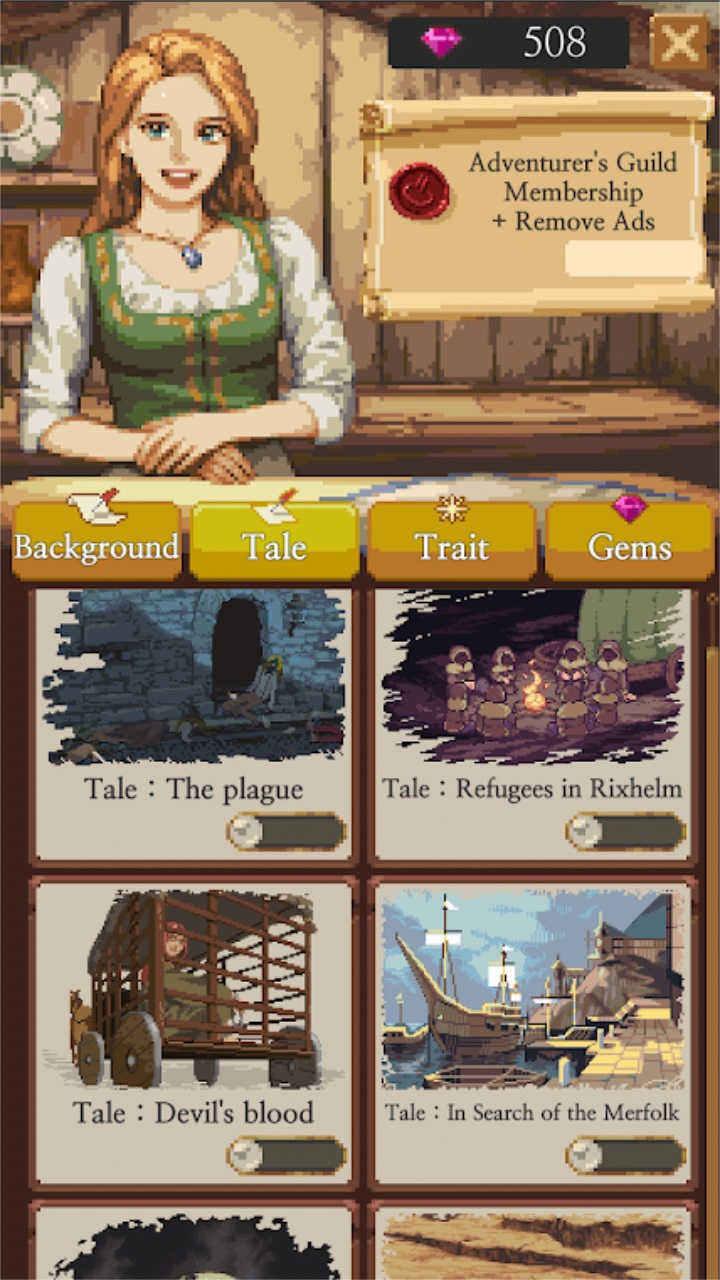The height and width of the screenshot is (1280, 720).
Task: Toggle the tale The plague
Action: (x=287, y=832)
